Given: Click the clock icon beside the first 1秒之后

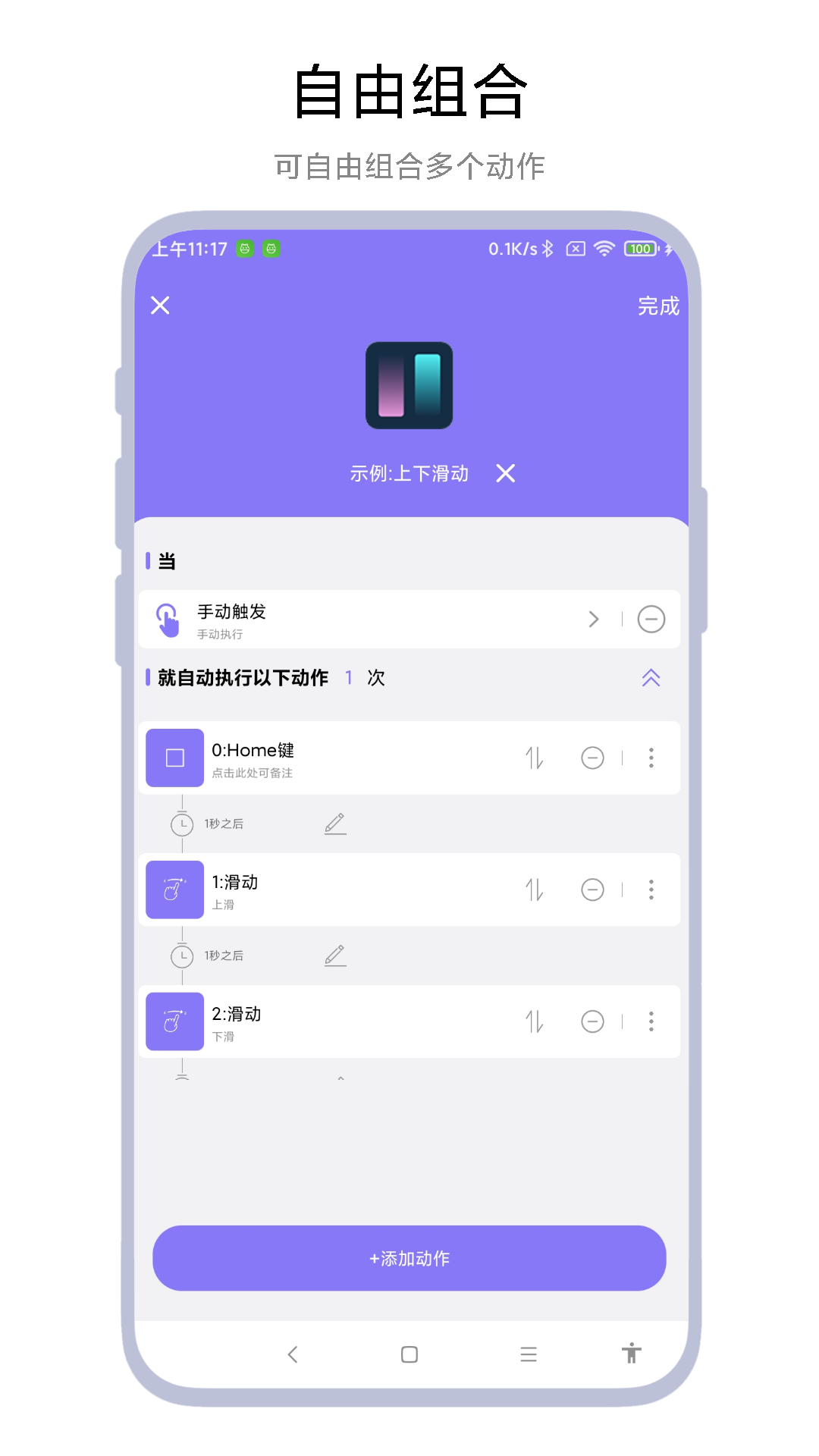Looking at the screenshot, I should [x=182, y=824].
